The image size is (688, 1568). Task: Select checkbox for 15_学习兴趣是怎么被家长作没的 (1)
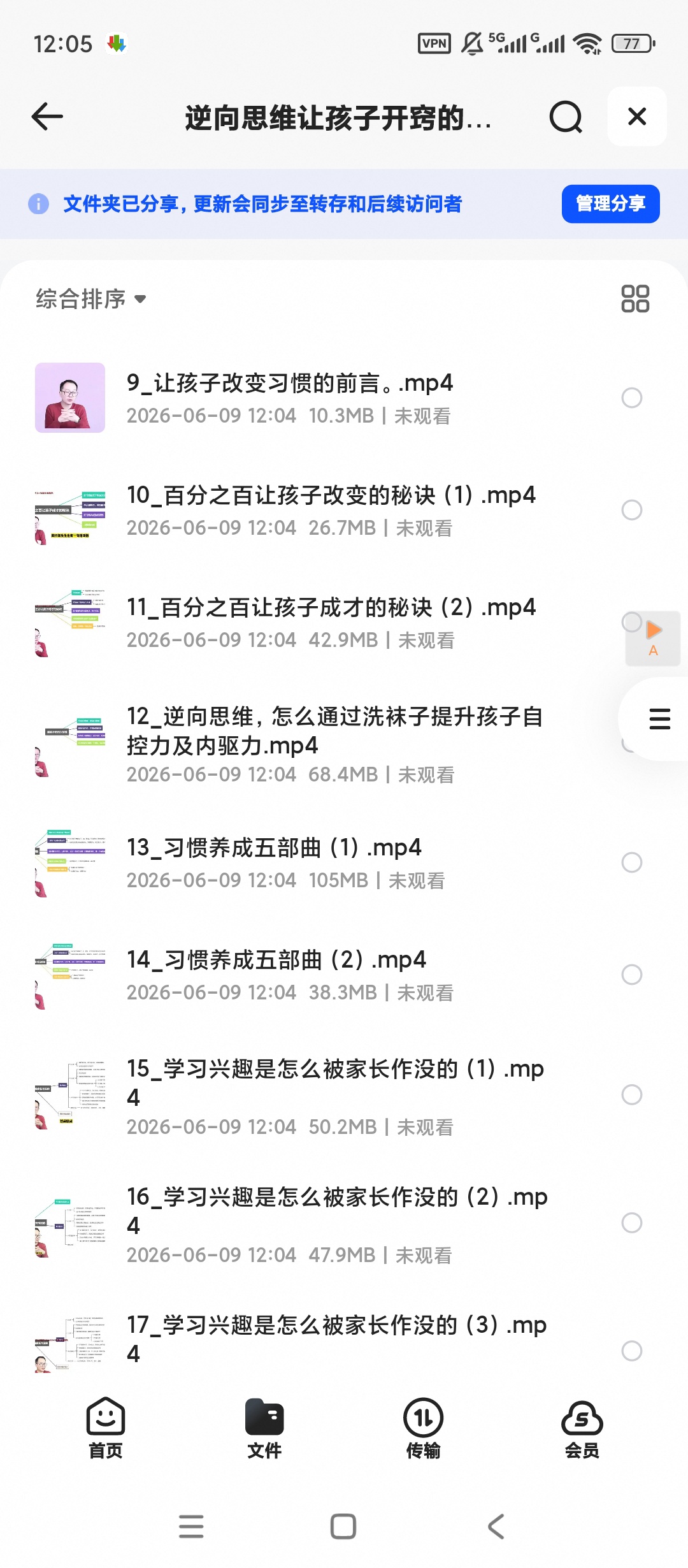[631, 1094]
